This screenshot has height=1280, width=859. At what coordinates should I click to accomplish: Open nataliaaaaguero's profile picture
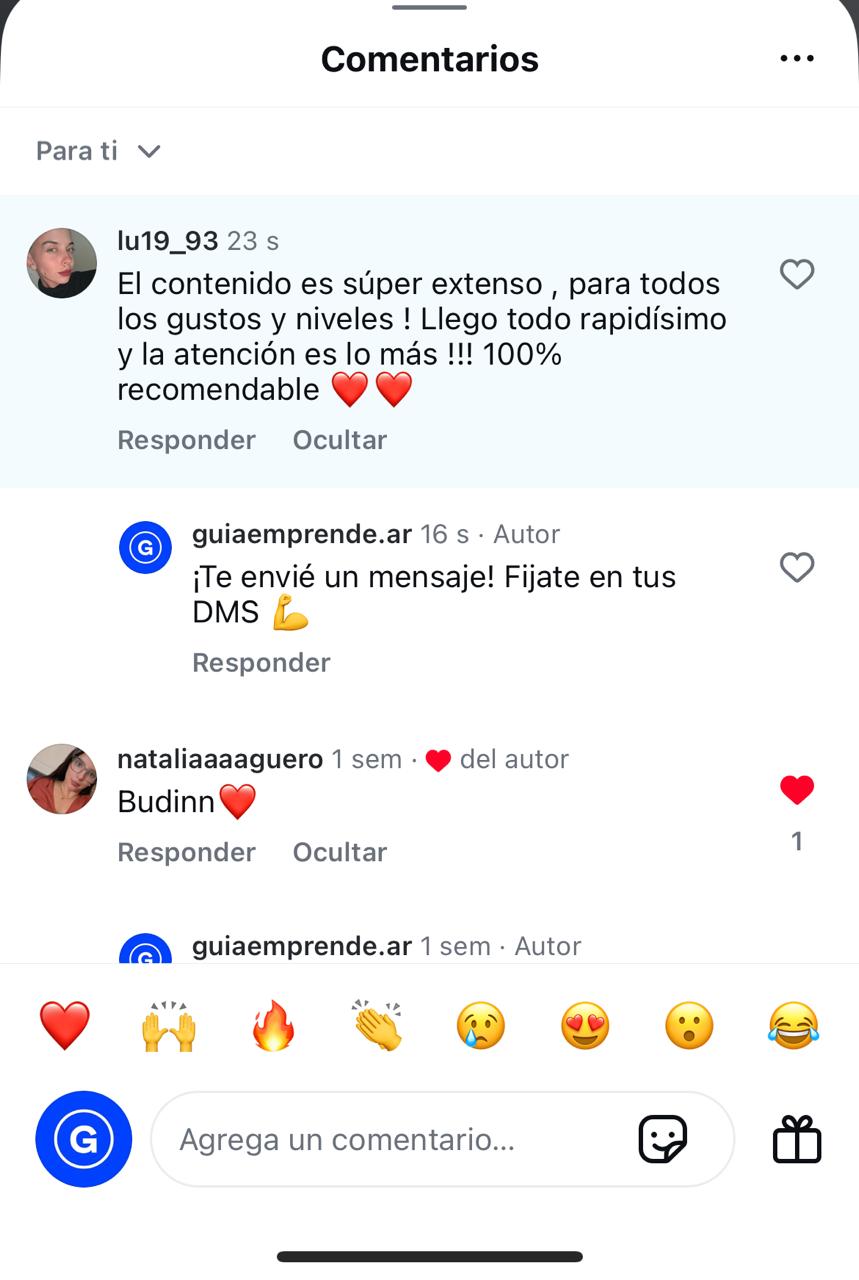[x=62, y=779]
